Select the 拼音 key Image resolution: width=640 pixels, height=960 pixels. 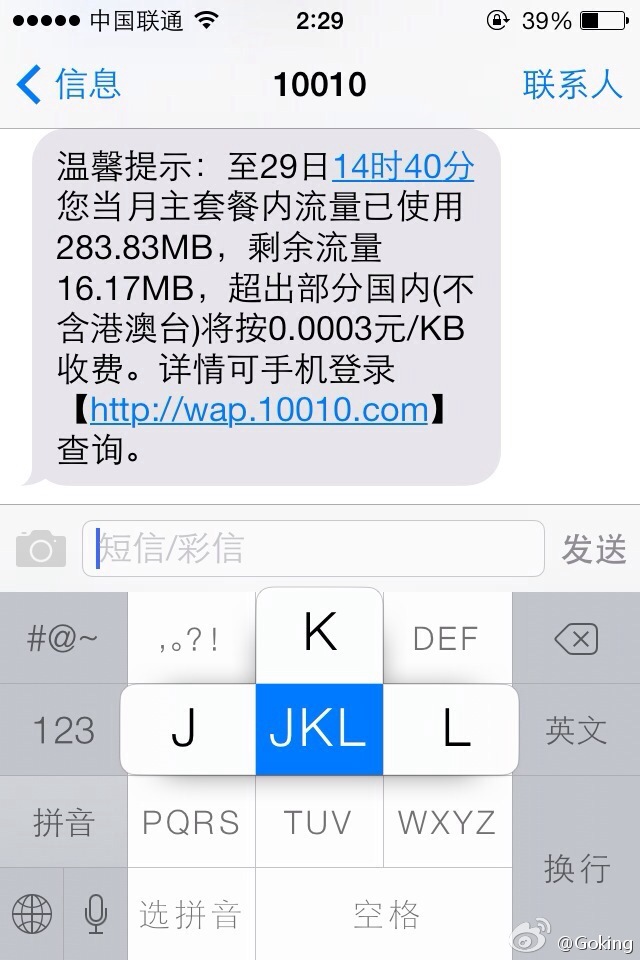click(x=63, y=823)
